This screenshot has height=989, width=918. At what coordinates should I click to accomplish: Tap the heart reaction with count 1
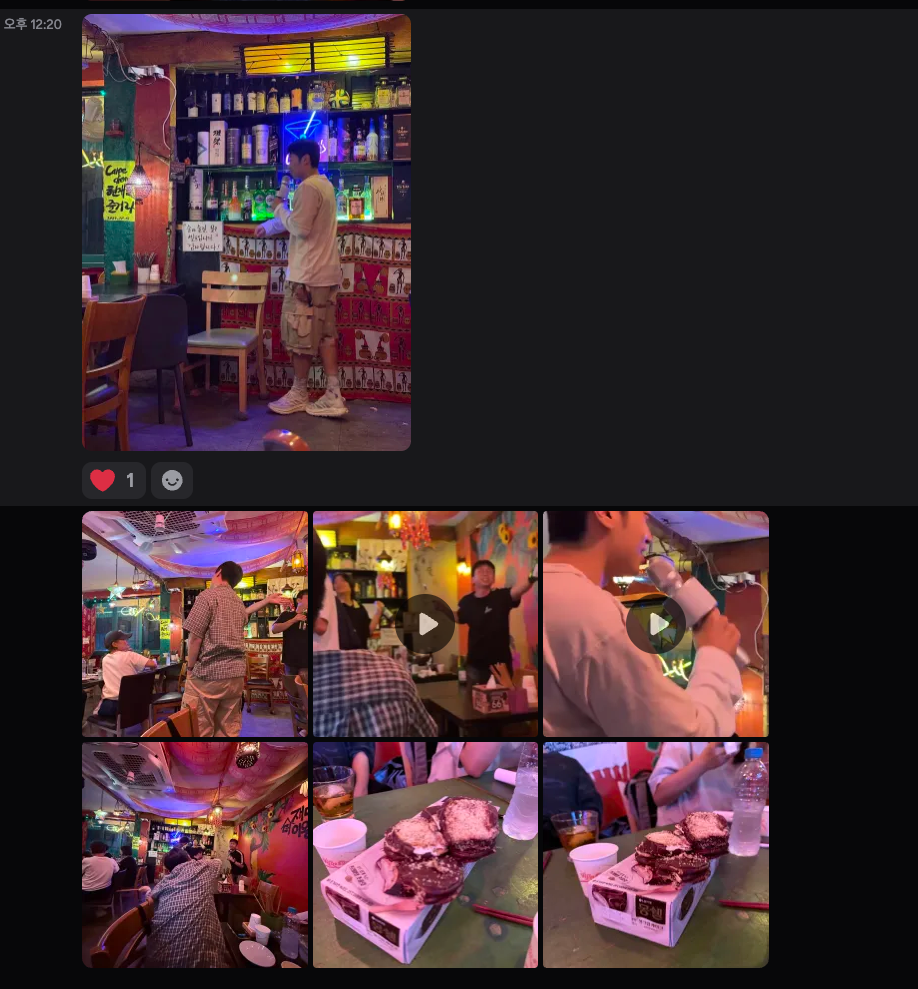(x=113, y=481)
